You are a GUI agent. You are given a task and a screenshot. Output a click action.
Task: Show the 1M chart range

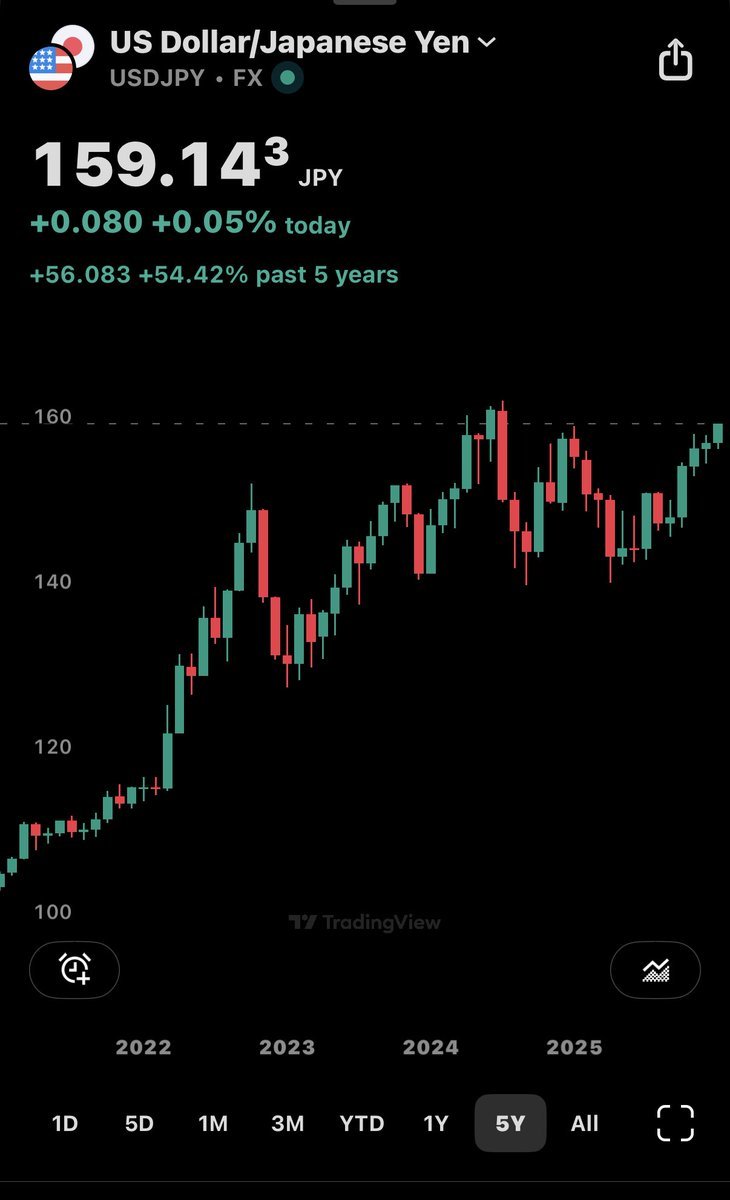pyautogui.click(x=213, y=1123)
